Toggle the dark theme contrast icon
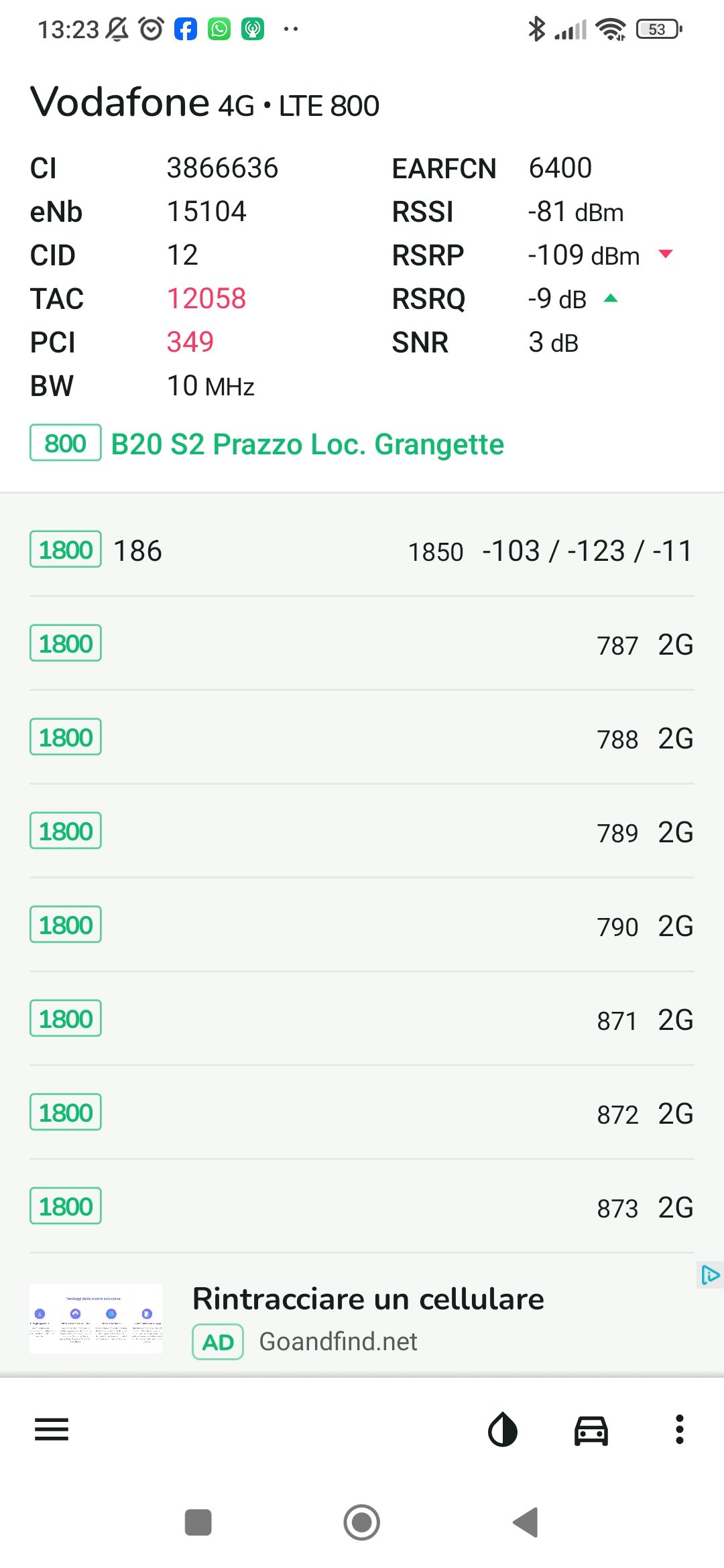 [x=503, y=1429]
